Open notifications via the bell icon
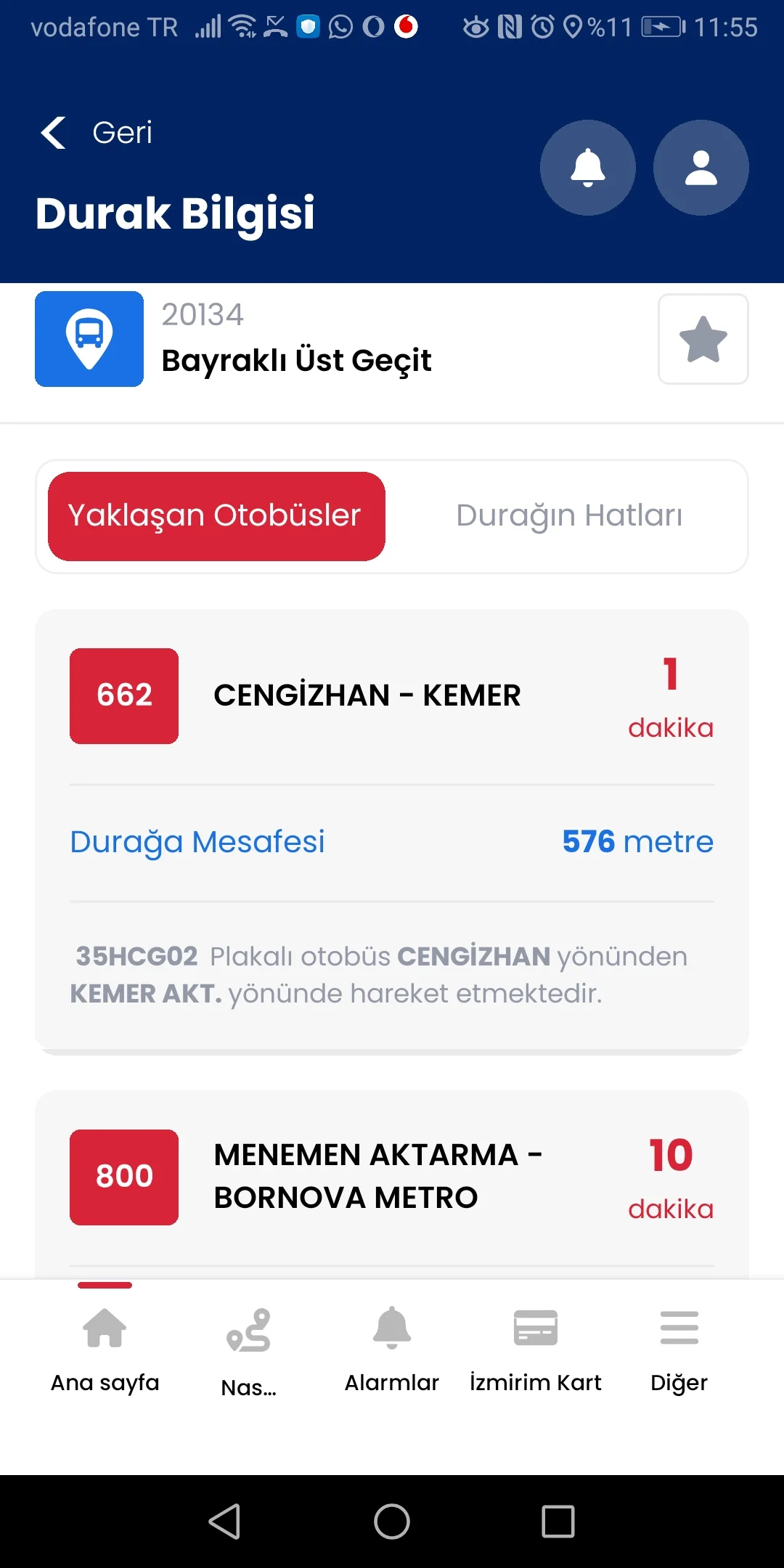 pyautogui.click(x=587, y=167)
